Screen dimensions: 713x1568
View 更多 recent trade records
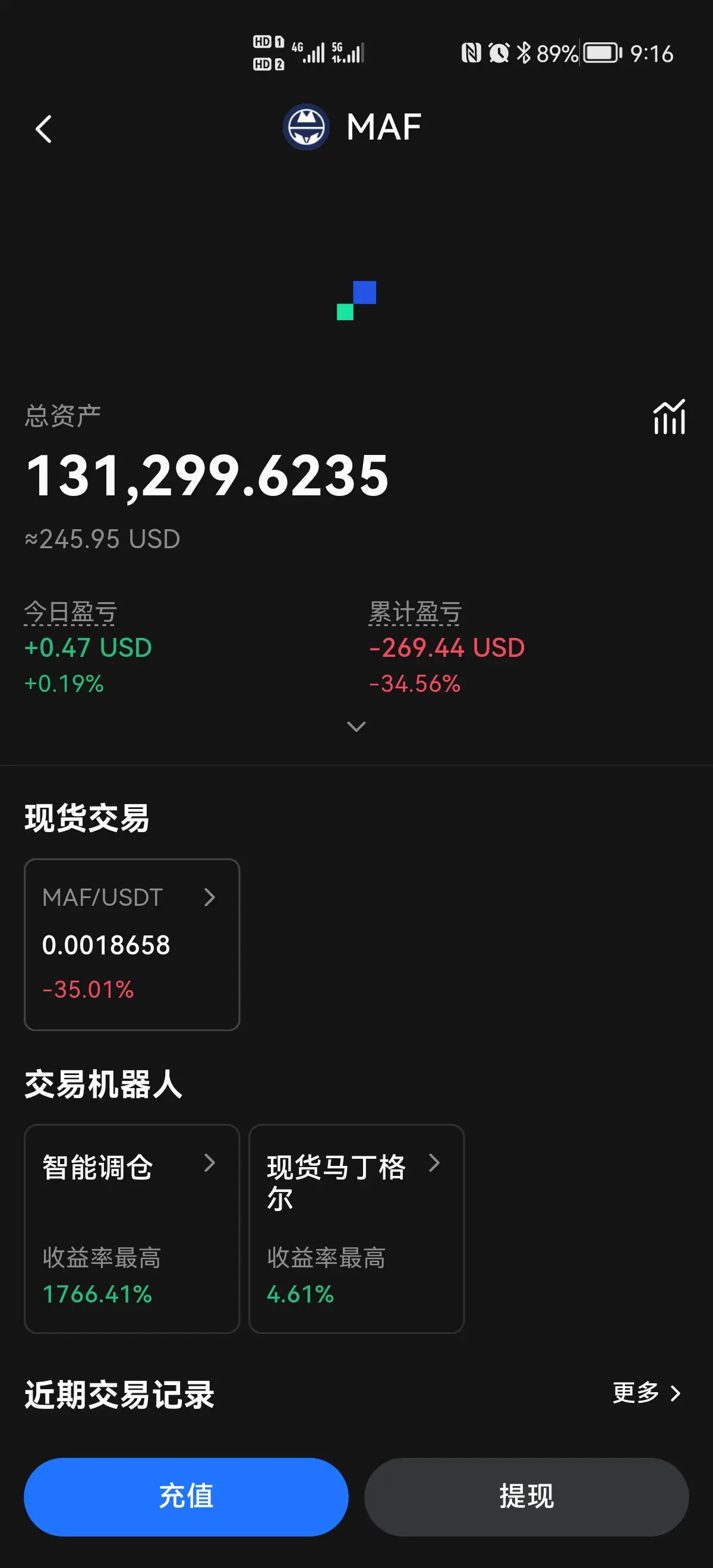(x=646, y=1393)
